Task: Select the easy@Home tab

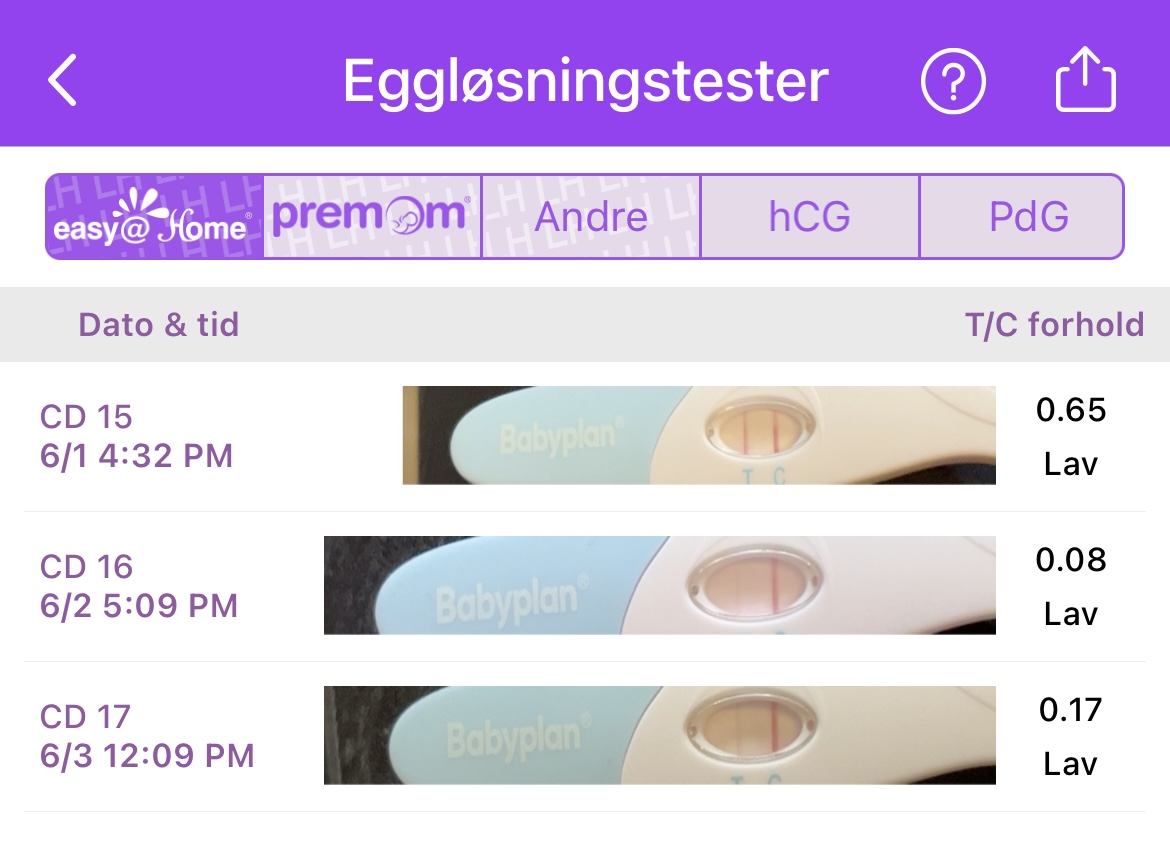Action: pyautogui.click(x=154, y=217)
